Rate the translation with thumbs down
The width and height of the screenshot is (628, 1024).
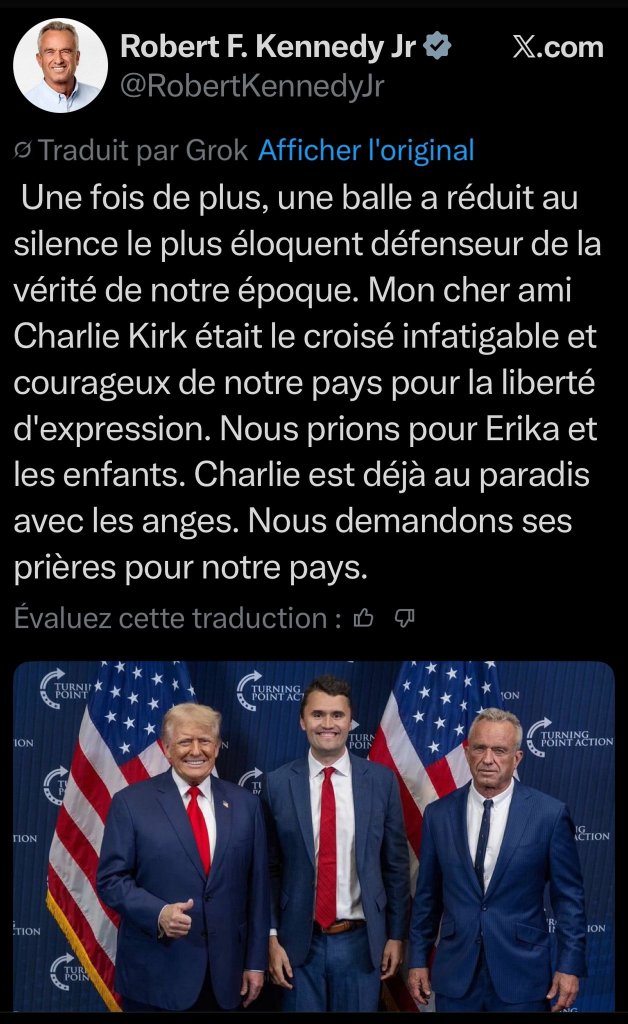(405, 618)
